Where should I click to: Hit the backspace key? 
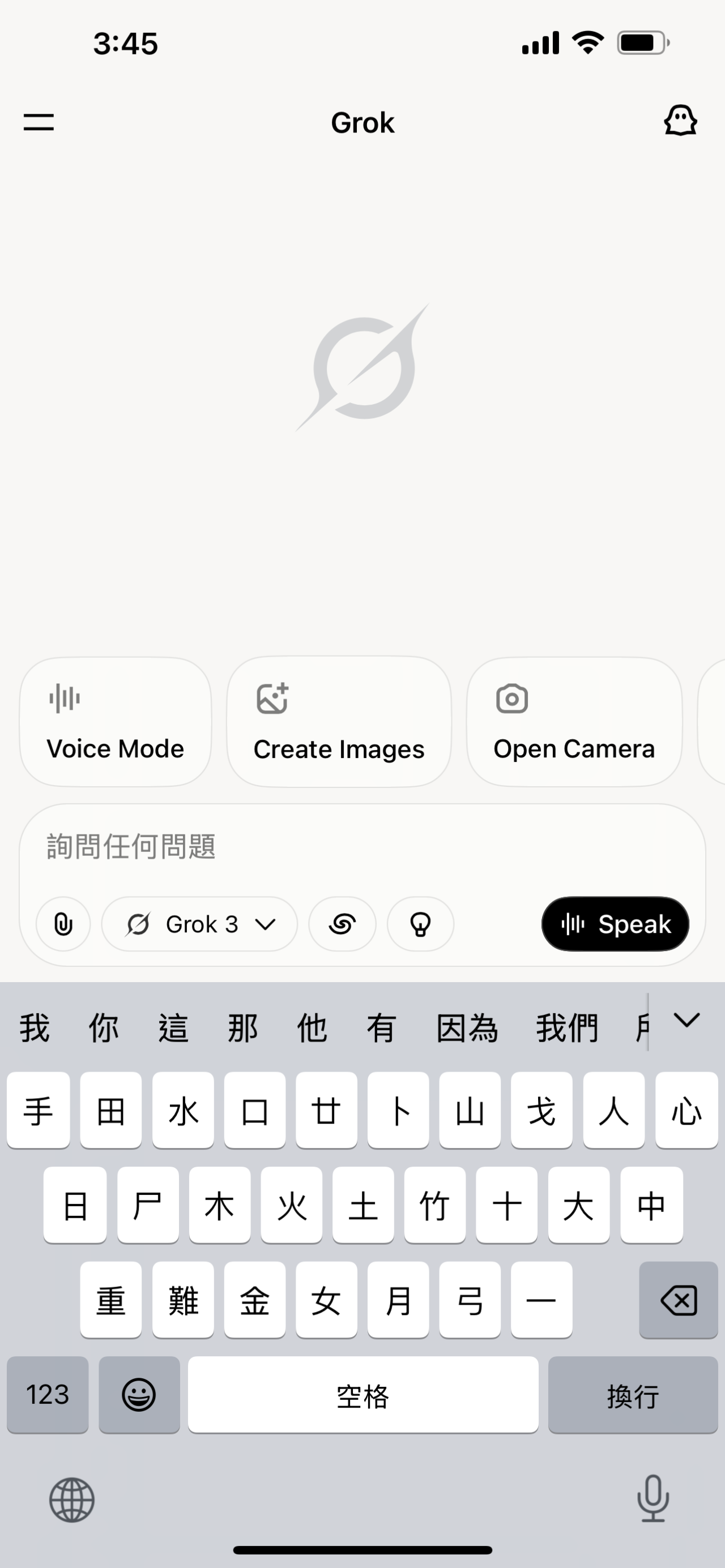click(x=678, y=1301)
